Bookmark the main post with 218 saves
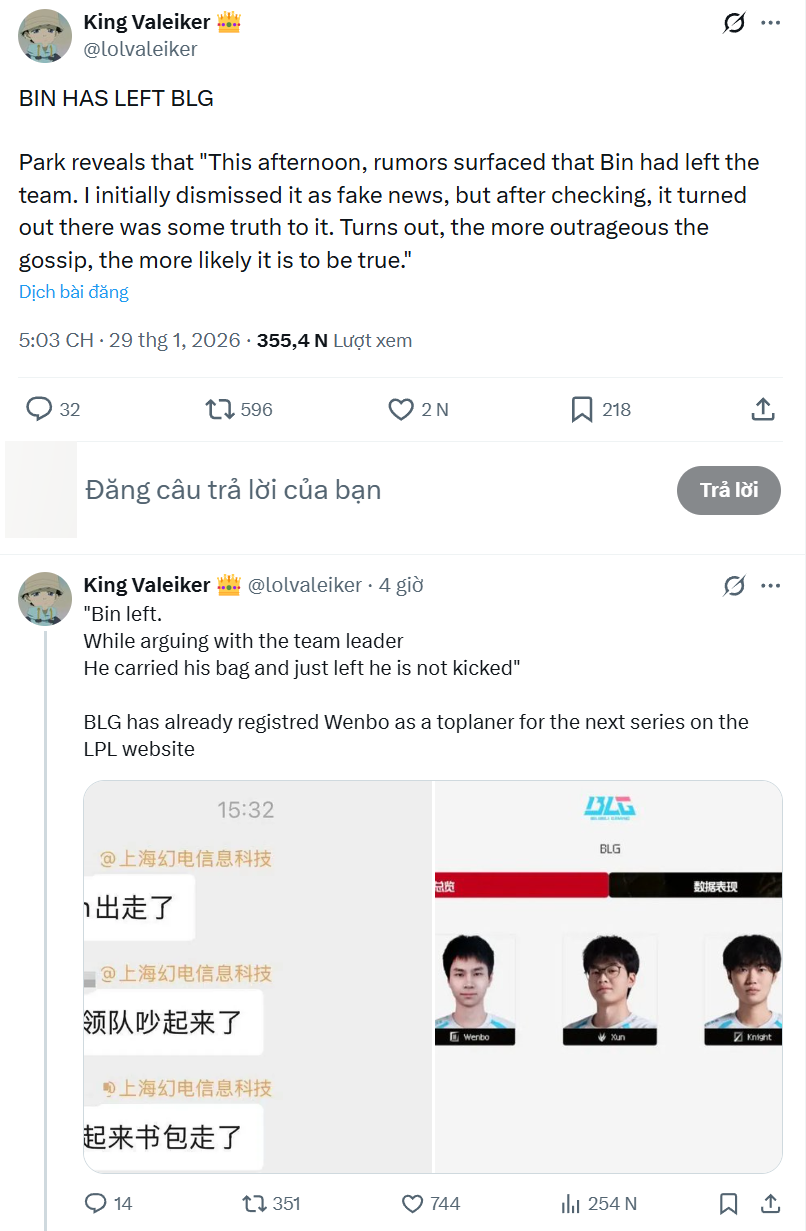Viewport: 806px width, 1231px height. point(582,409)
